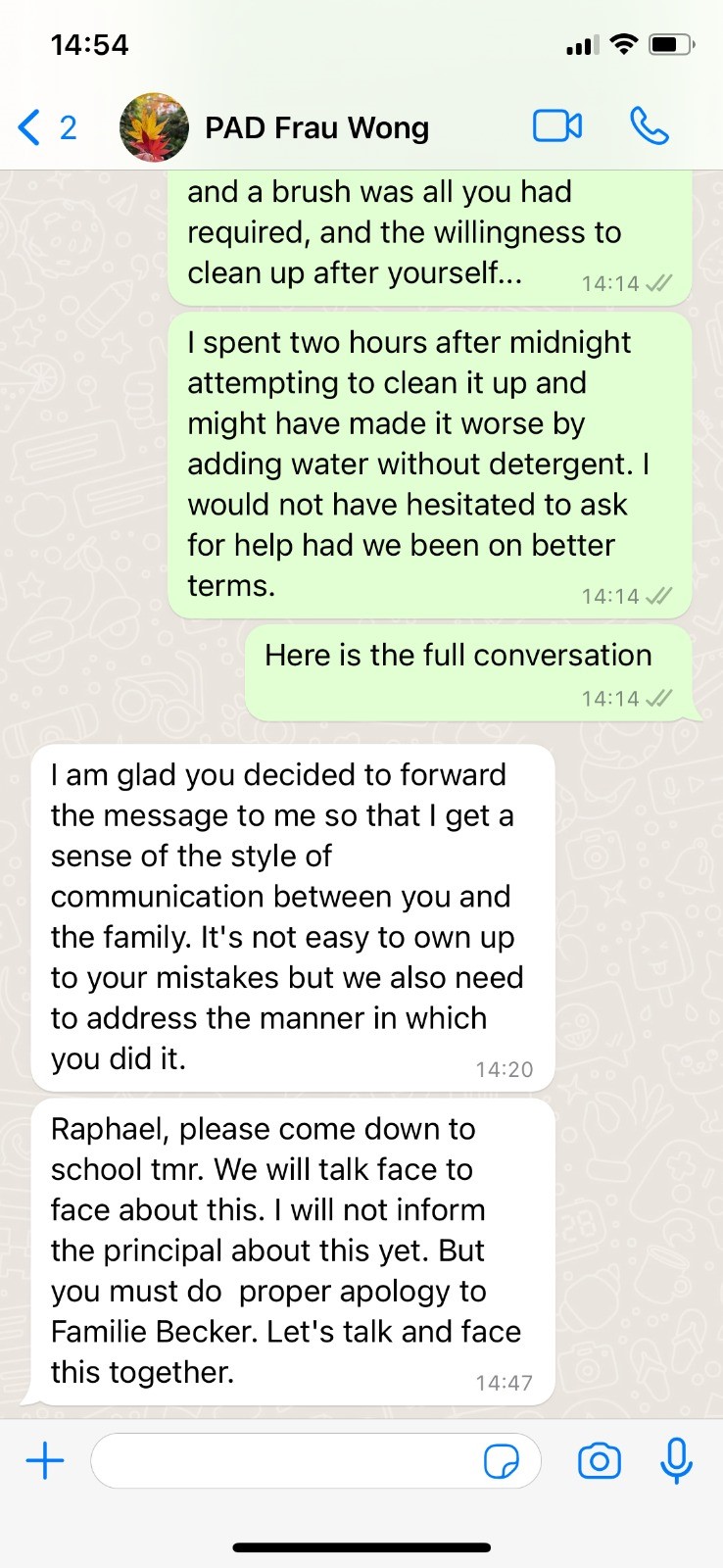Tap the microphone to record a voice message
Screen dimensions: 723x1568
pos(676,1461)
